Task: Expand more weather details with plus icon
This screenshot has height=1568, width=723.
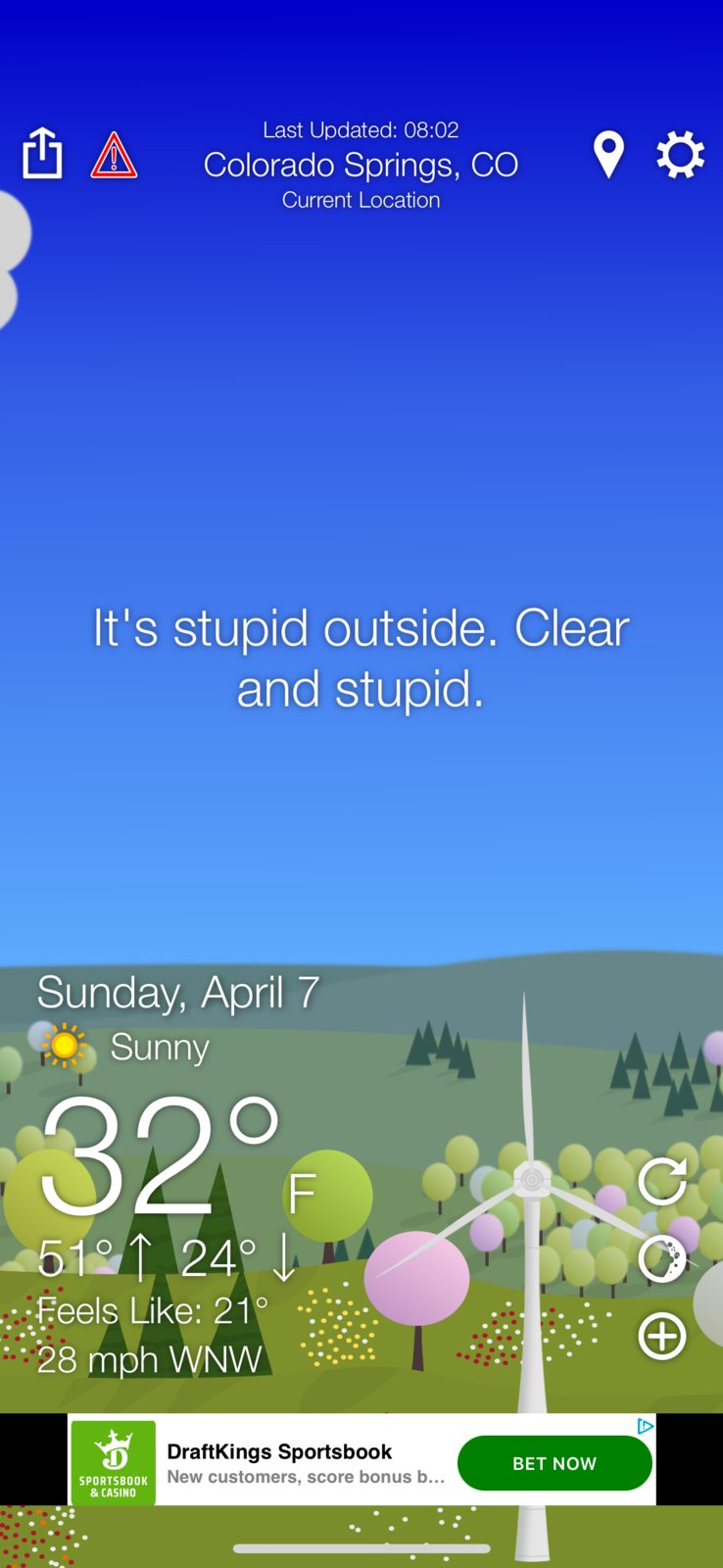Action: pos(662,1337)
